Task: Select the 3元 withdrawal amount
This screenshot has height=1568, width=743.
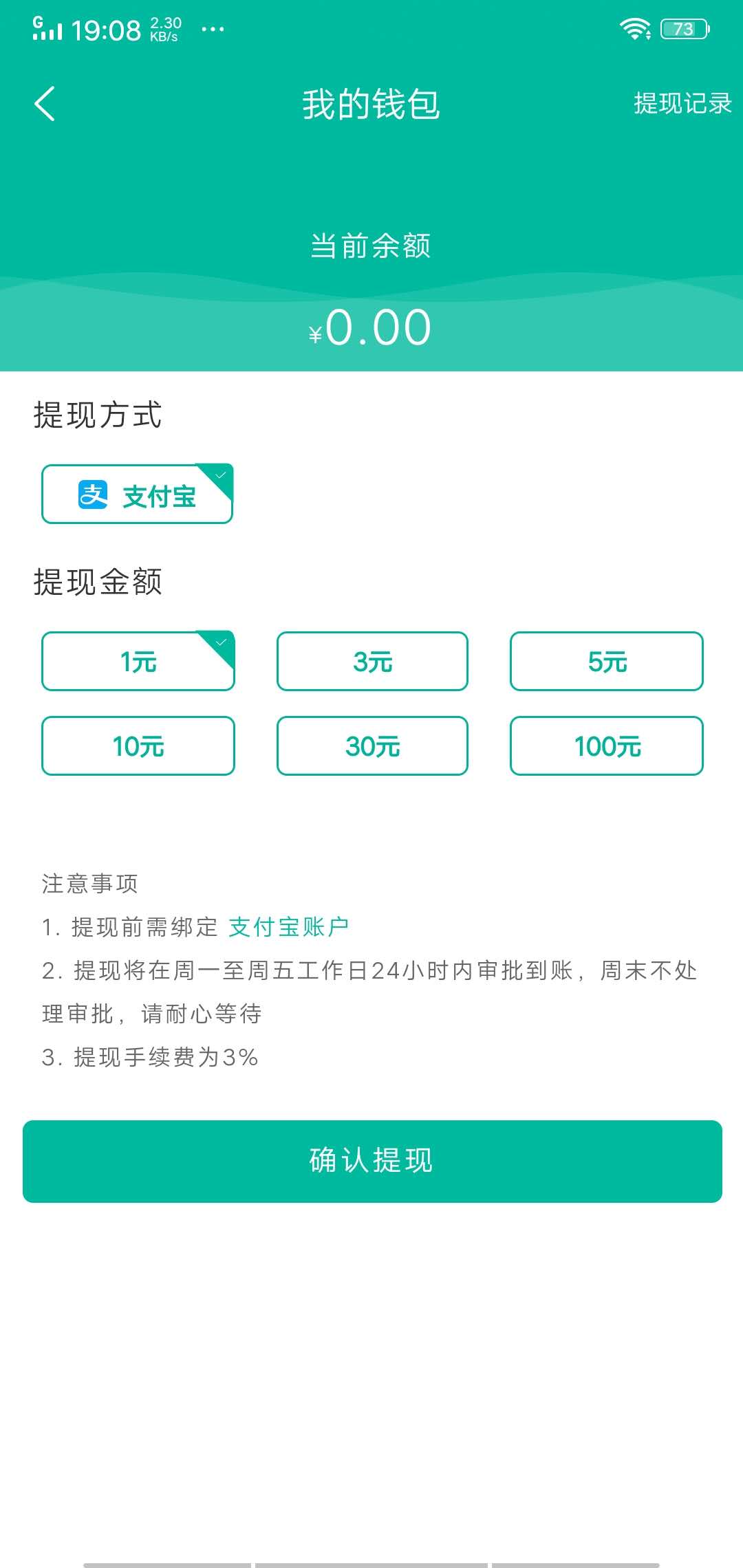Action: click(x=371, y=662)
